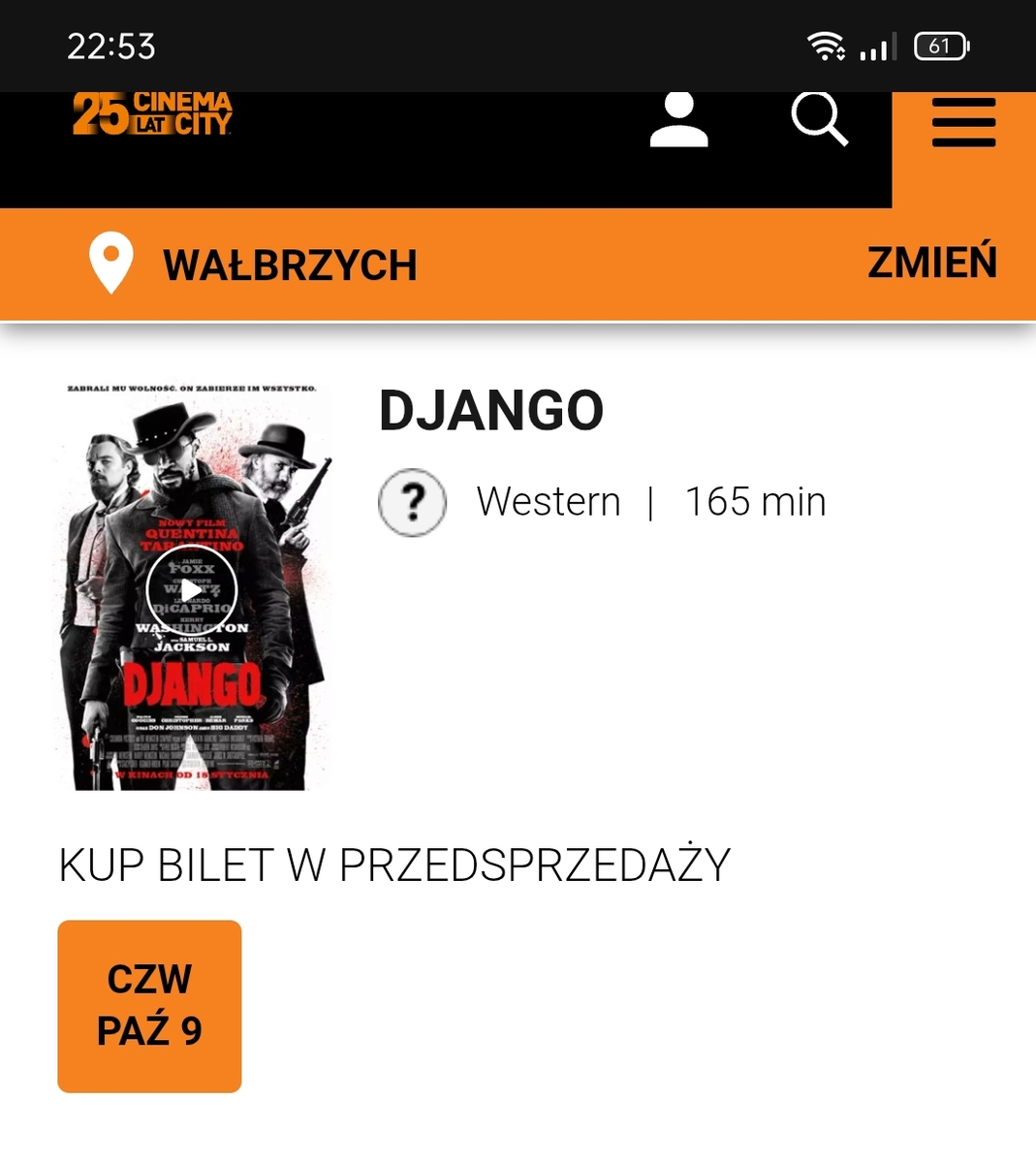Open the user account icon
This screenshot has height=1163, width=1036.
point(678,120)
